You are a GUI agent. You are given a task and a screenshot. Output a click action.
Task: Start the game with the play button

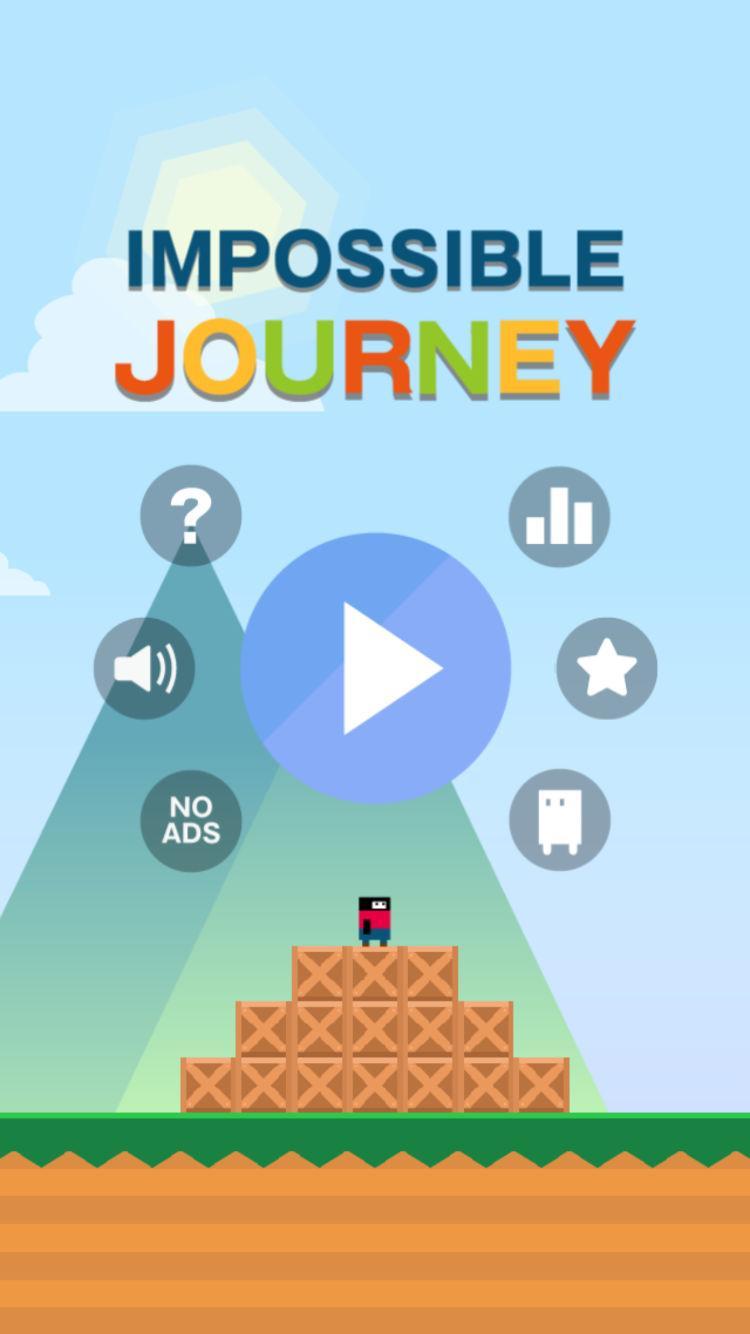pyautogui.click(x=376, y=668)
